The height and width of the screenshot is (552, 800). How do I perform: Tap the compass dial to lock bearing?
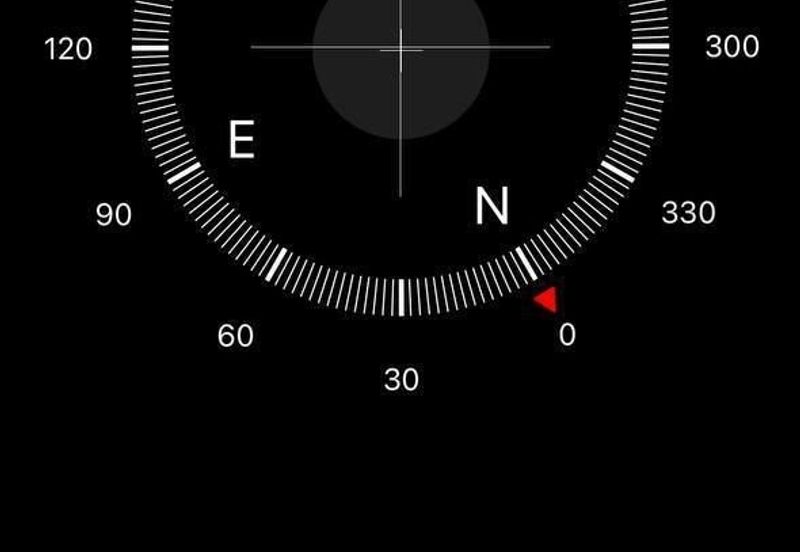pyautogui.click(x=400, y=120)
